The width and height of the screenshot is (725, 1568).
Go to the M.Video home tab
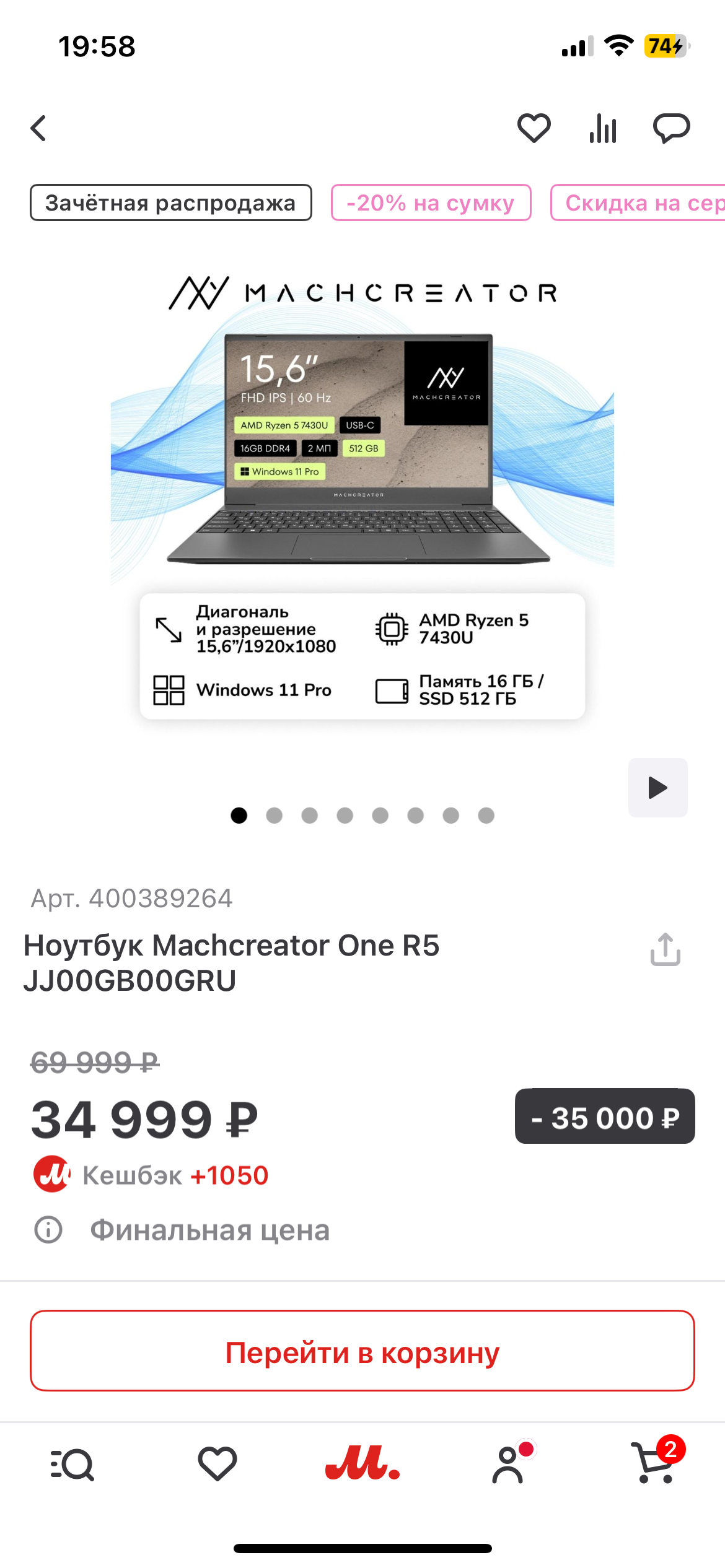coord(362,1465)
